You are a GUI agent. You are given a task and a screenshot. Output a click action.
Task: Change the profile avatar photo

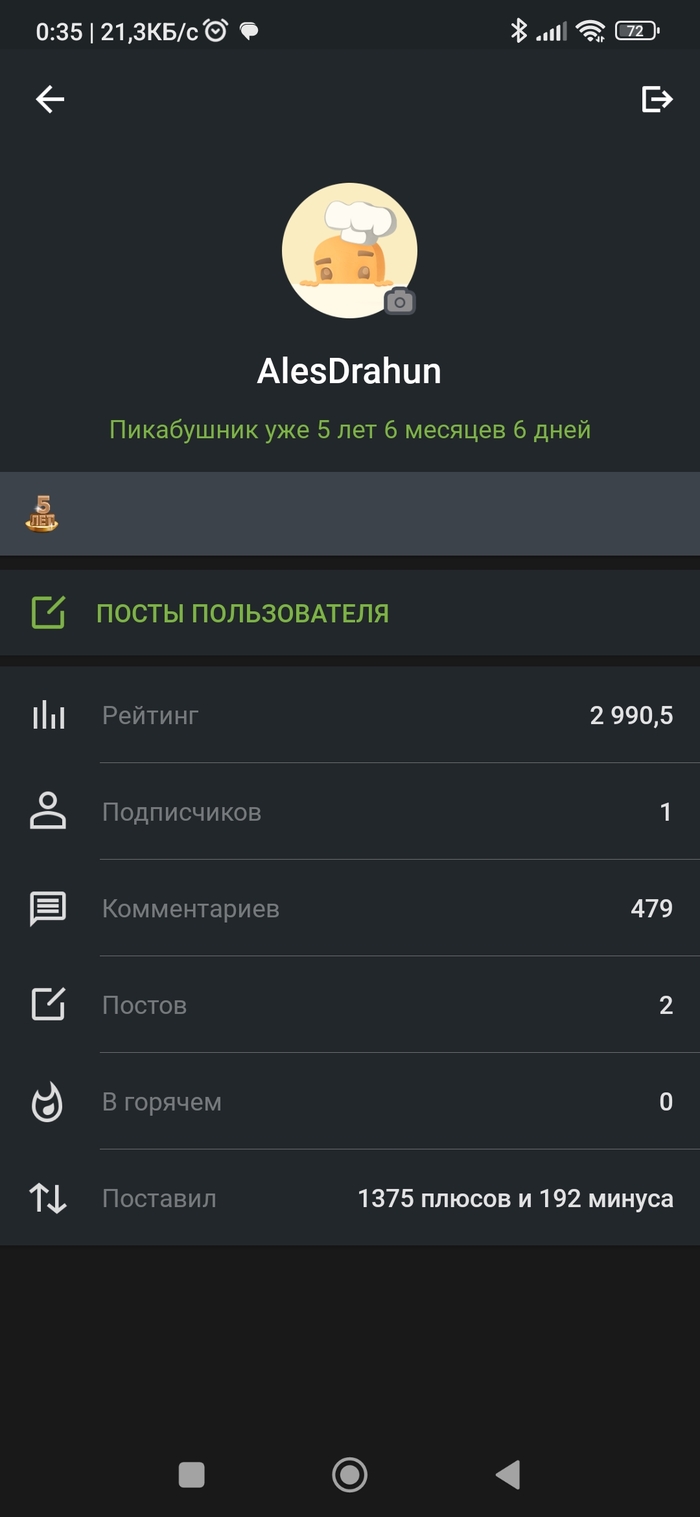[399, 301]
